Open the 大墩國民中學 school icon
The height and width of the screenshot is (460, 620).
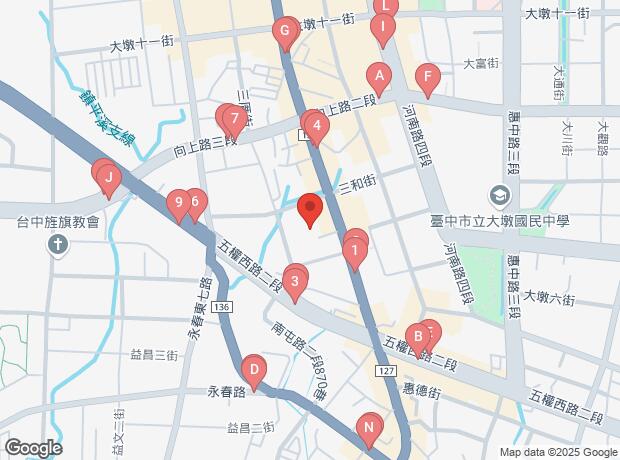tap(498, 194)
